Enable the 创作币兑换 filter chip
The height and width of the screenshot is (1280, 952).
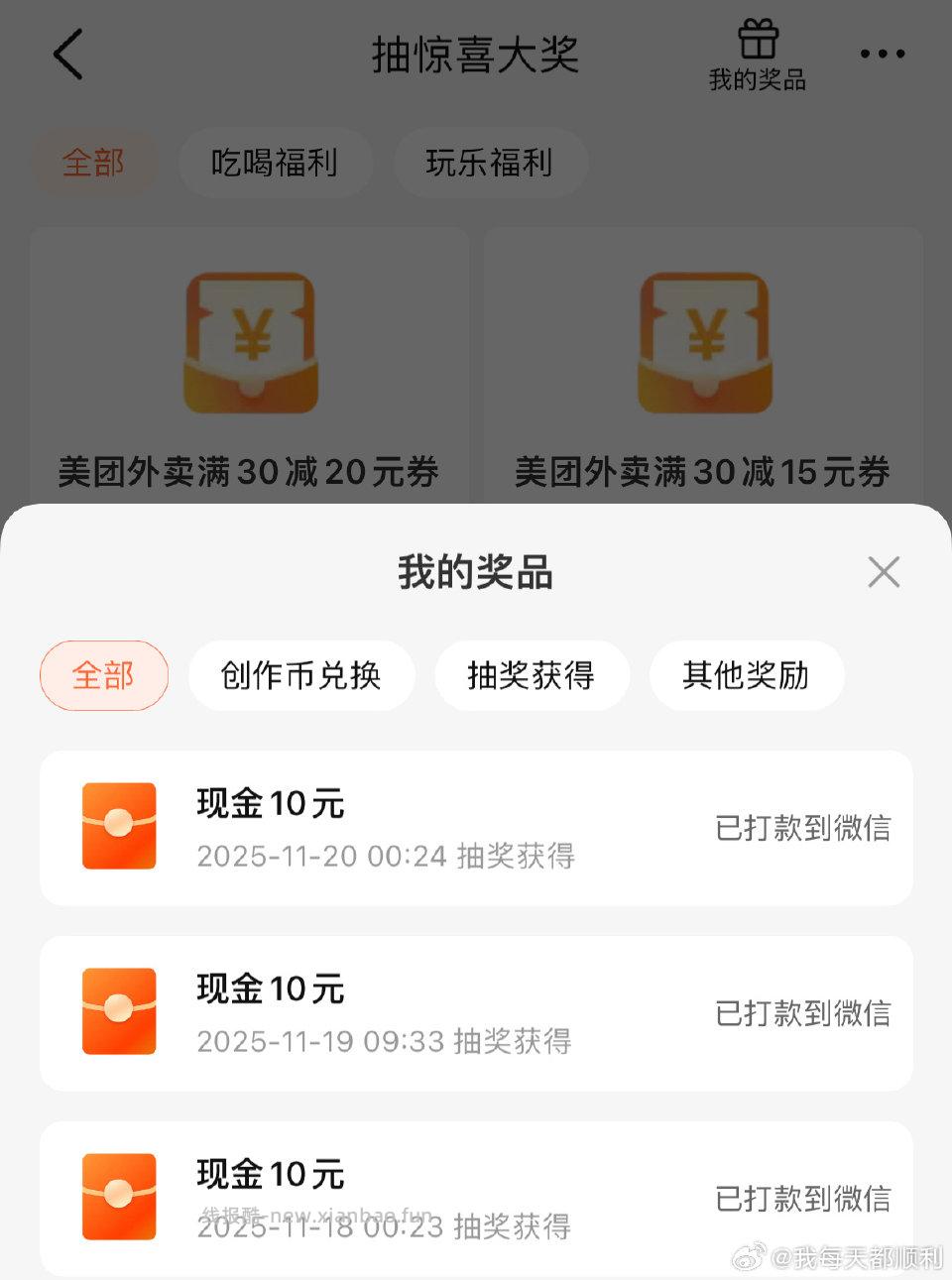pos(301,675)
